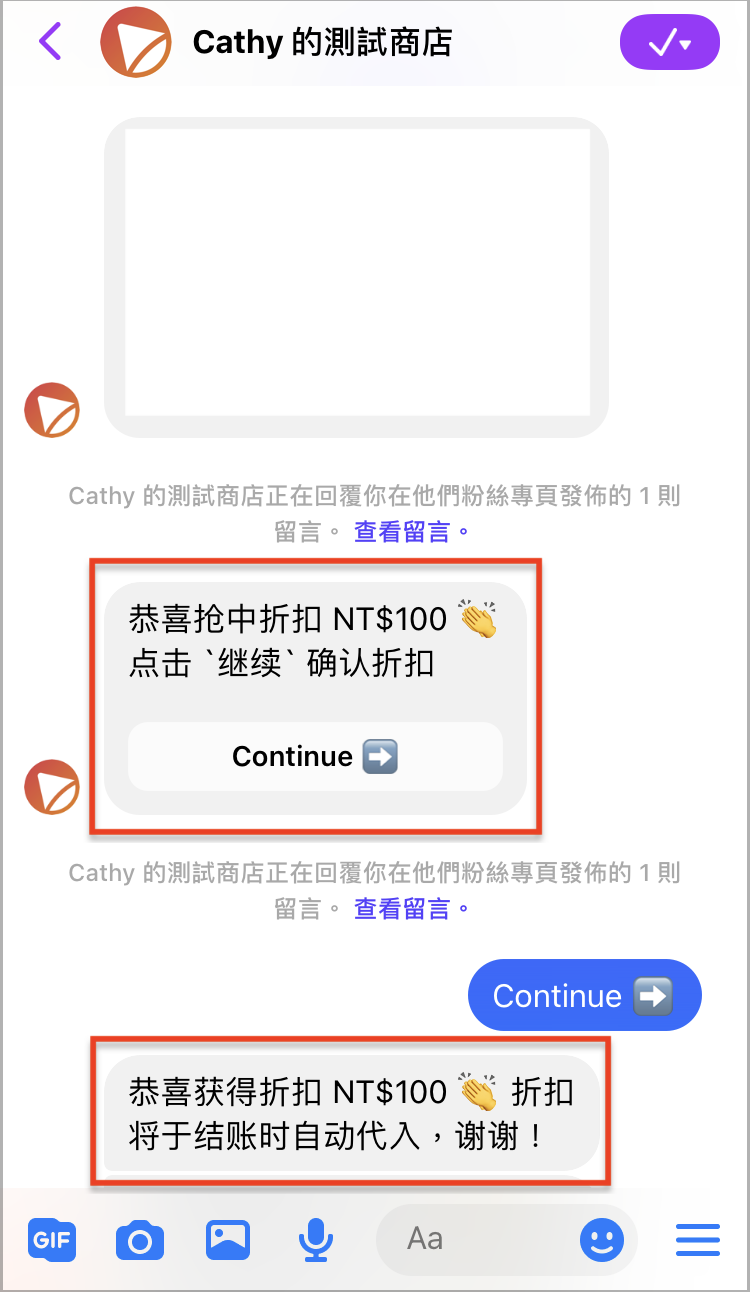Open the GIF picker
Screen dimensions: 750x1292
(x=52, y=1241)
